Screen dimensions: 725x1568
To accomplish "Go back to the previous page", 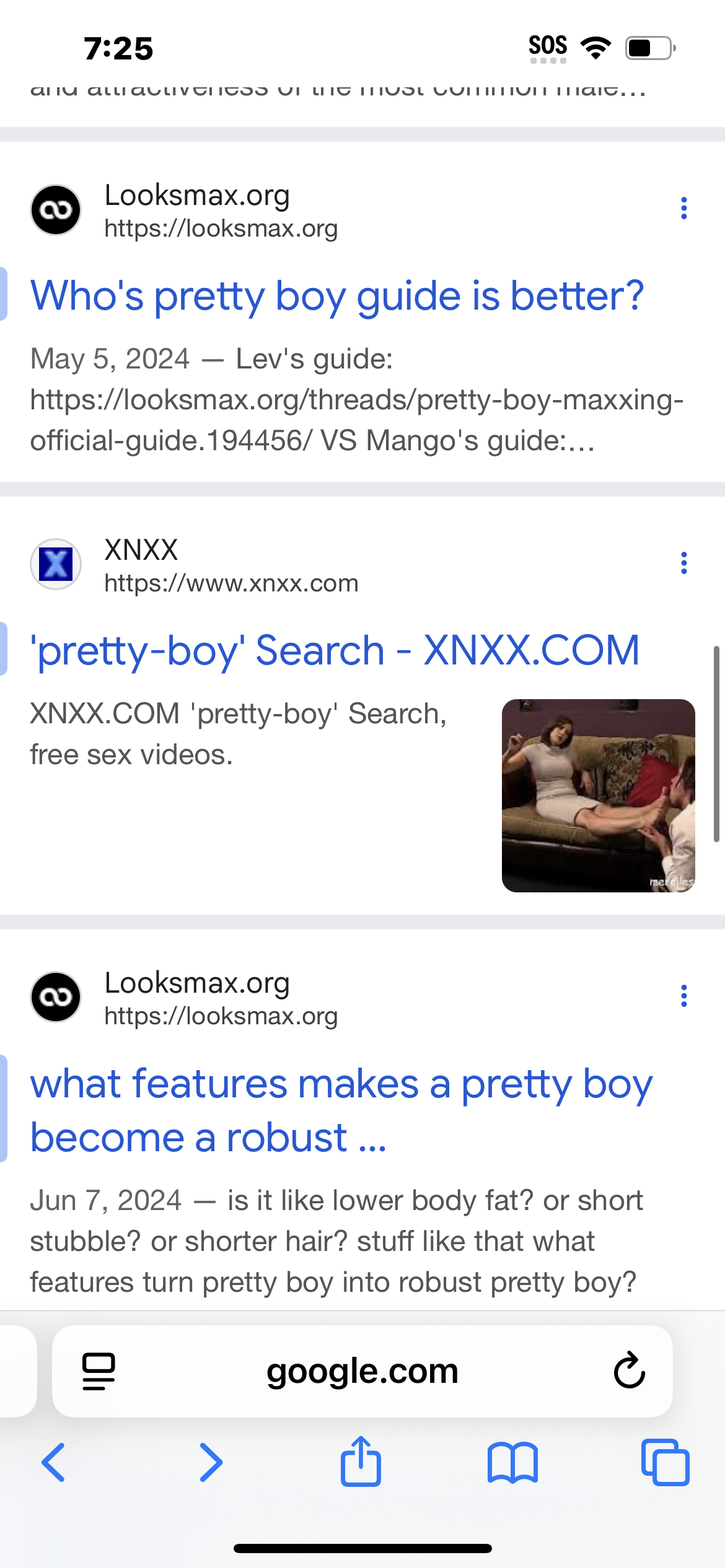I will pyautogui.click(x=53, y=1462).
